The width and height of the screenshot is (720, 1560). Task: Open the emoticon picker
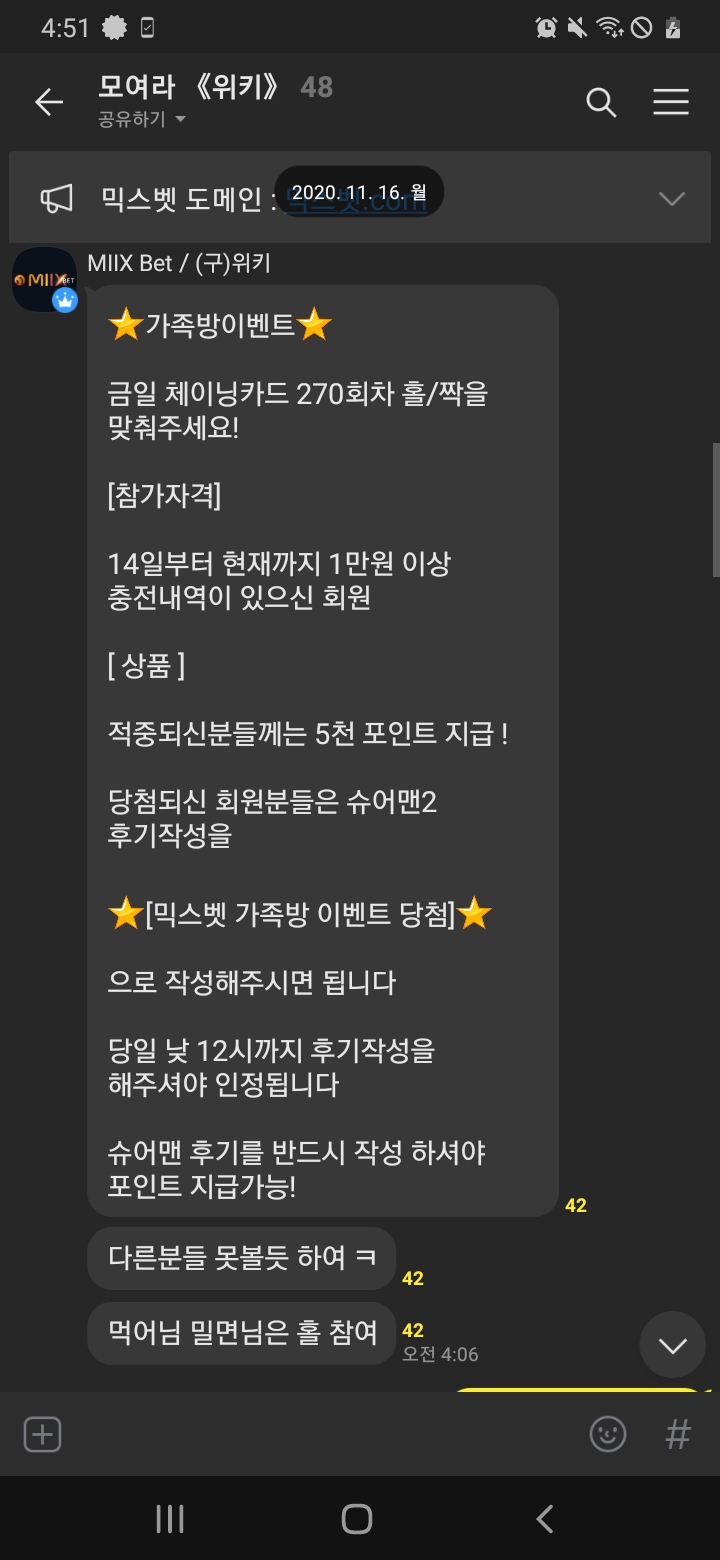607,1435
